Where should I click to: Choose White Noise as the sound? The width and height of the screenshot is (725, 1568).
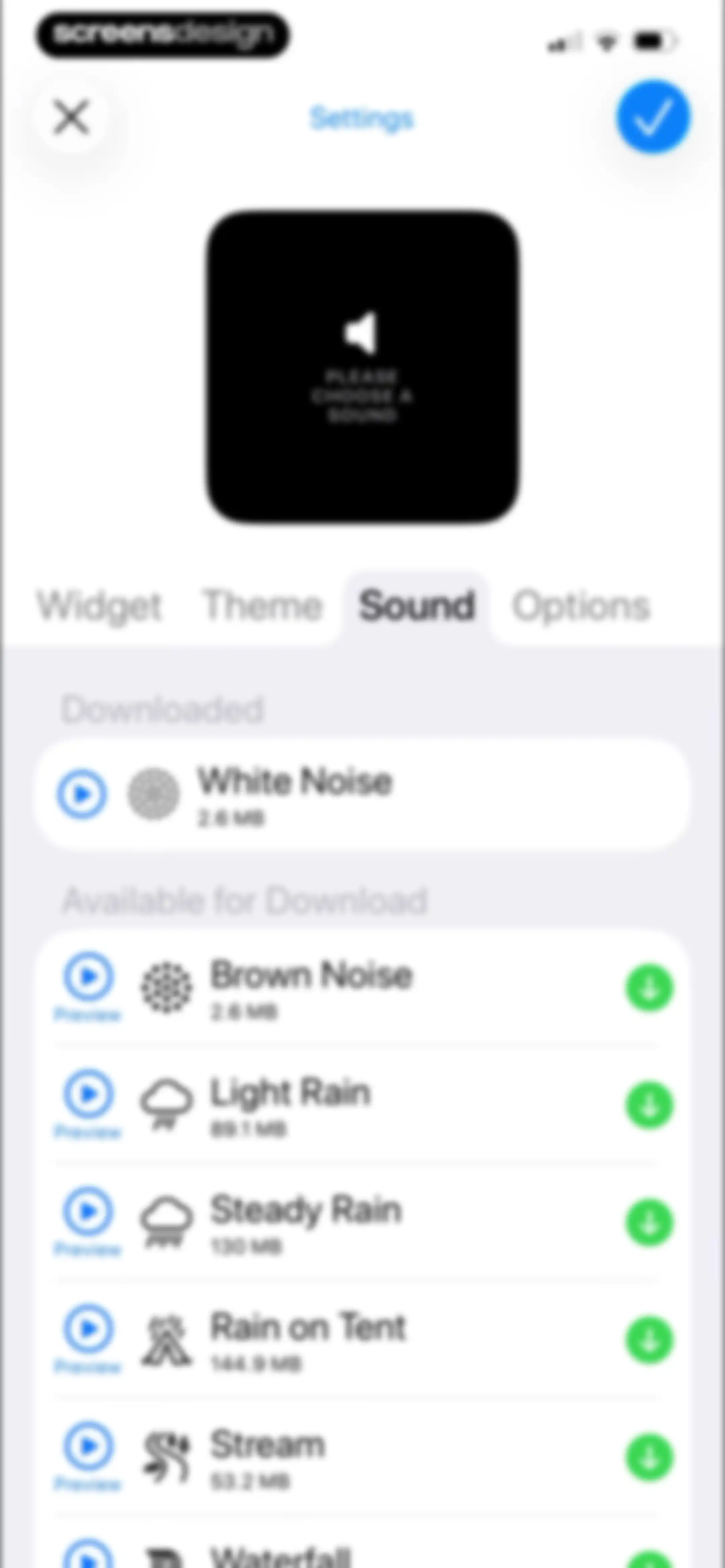tap(362, 794)
